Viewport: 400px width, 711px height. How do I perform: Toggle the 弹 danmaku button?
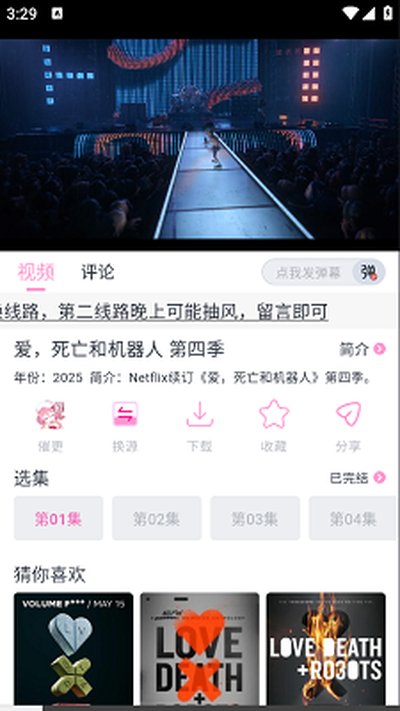pyautogui.click(x=369, y=273)
